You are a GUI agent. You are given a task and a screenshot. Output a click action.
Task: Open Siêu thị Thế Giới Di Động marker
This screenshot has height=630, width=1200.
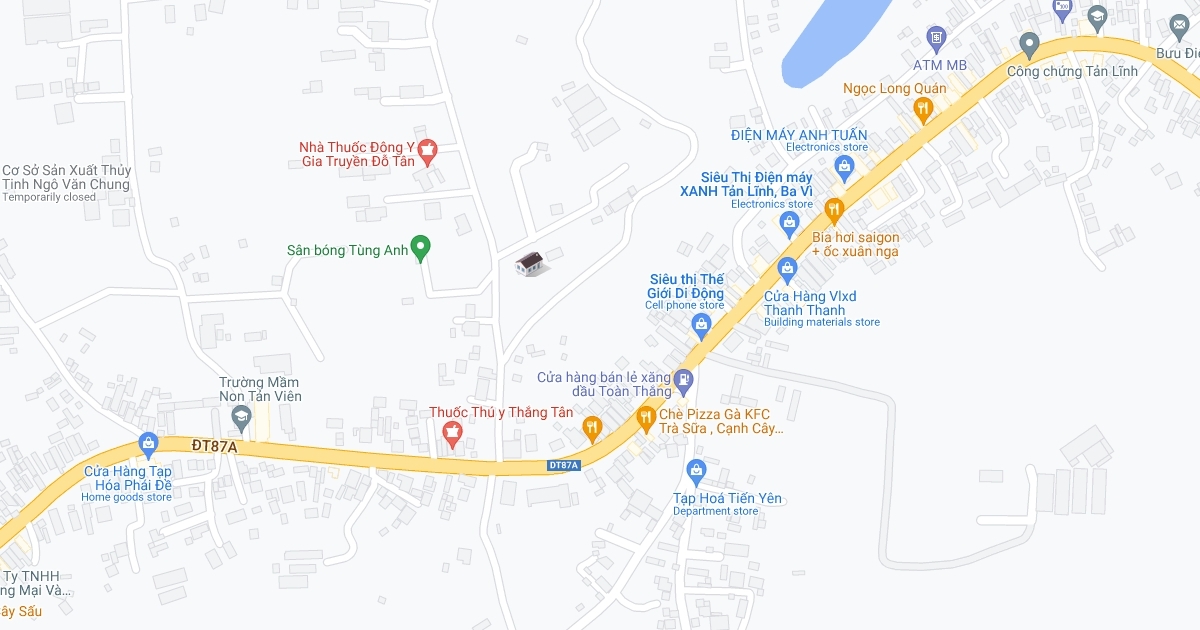(x=702, y=324)
